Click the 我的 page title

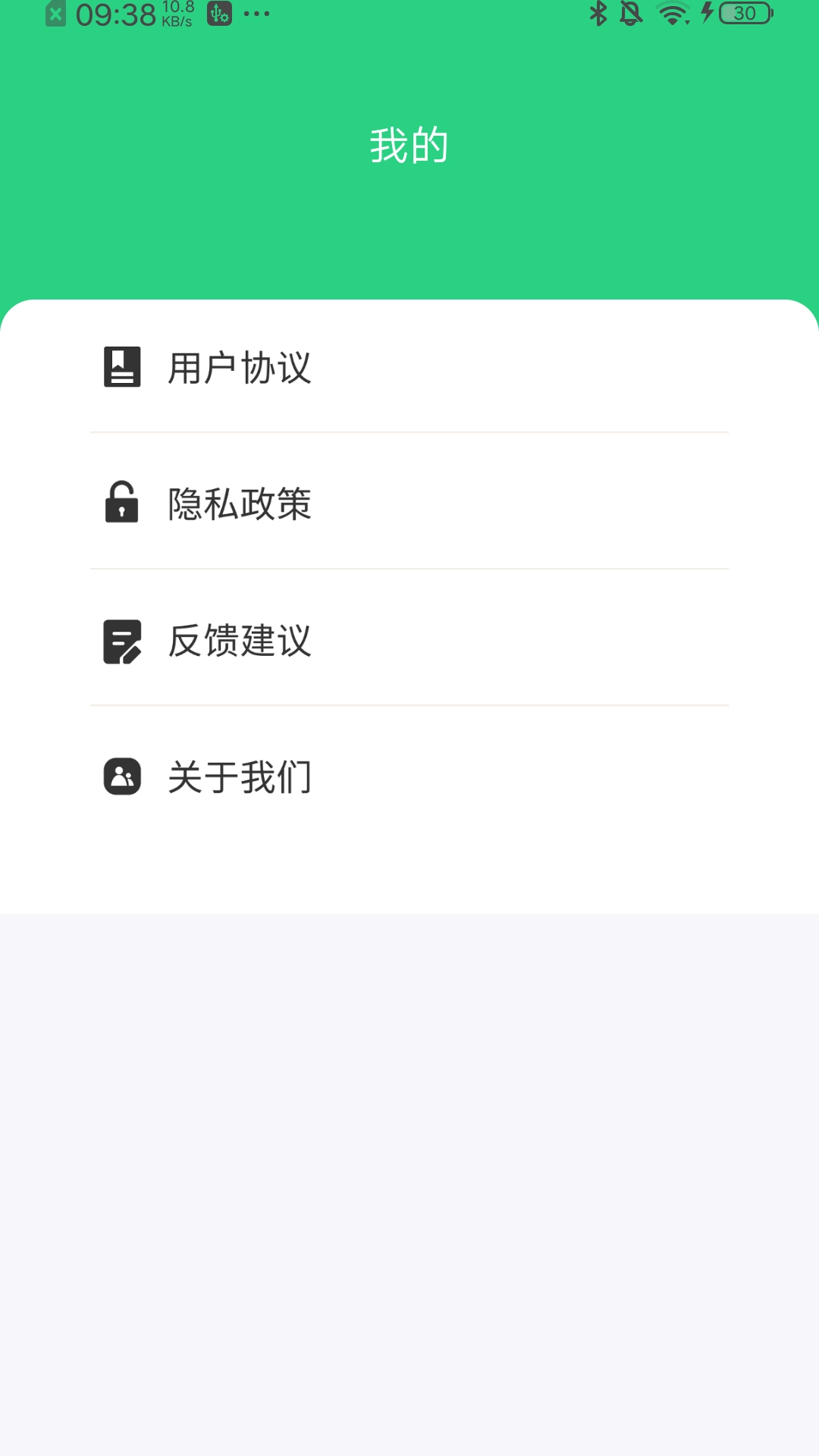click(x=409, y=144)
